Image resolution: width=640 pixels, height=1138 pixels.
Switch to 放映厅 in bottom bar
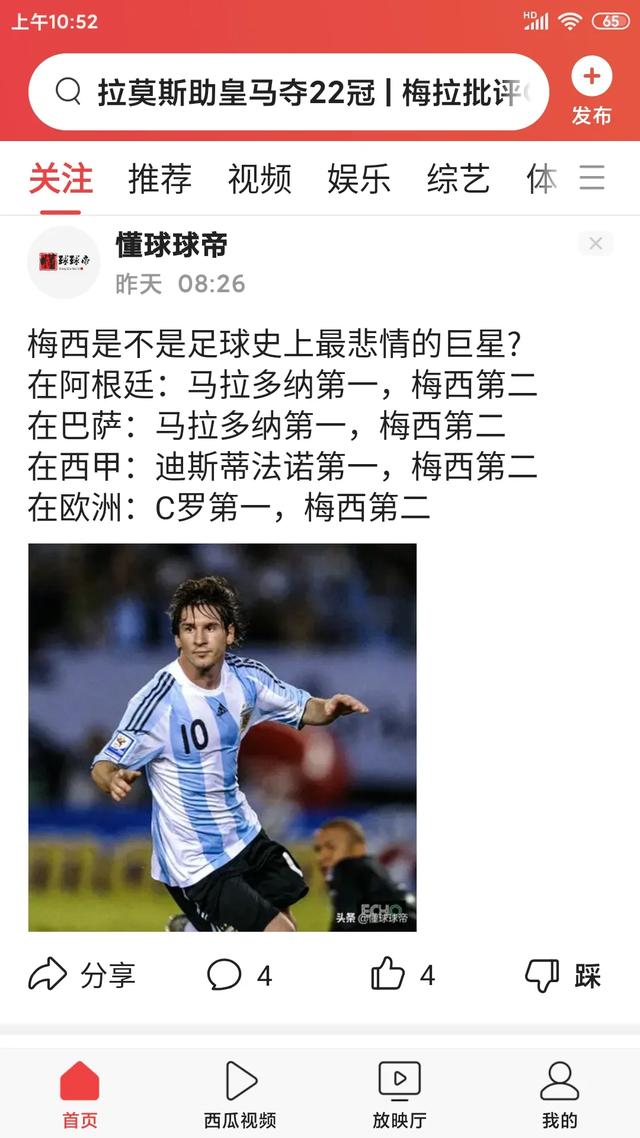click(x=400, y=1093)
